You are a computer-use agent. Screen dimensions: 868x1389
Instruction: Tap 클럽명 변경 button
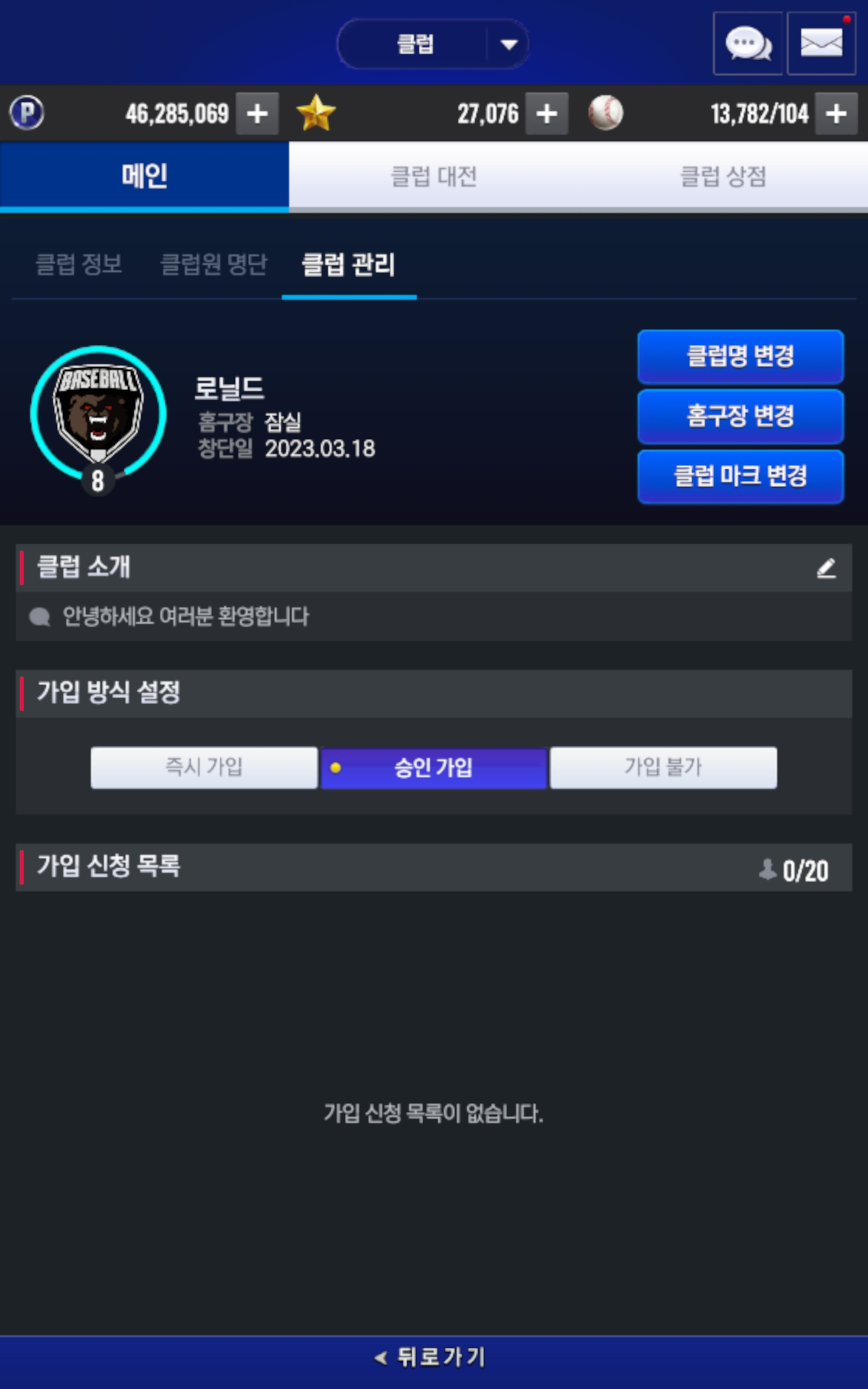pyautogui.click(x=741, y=356)
